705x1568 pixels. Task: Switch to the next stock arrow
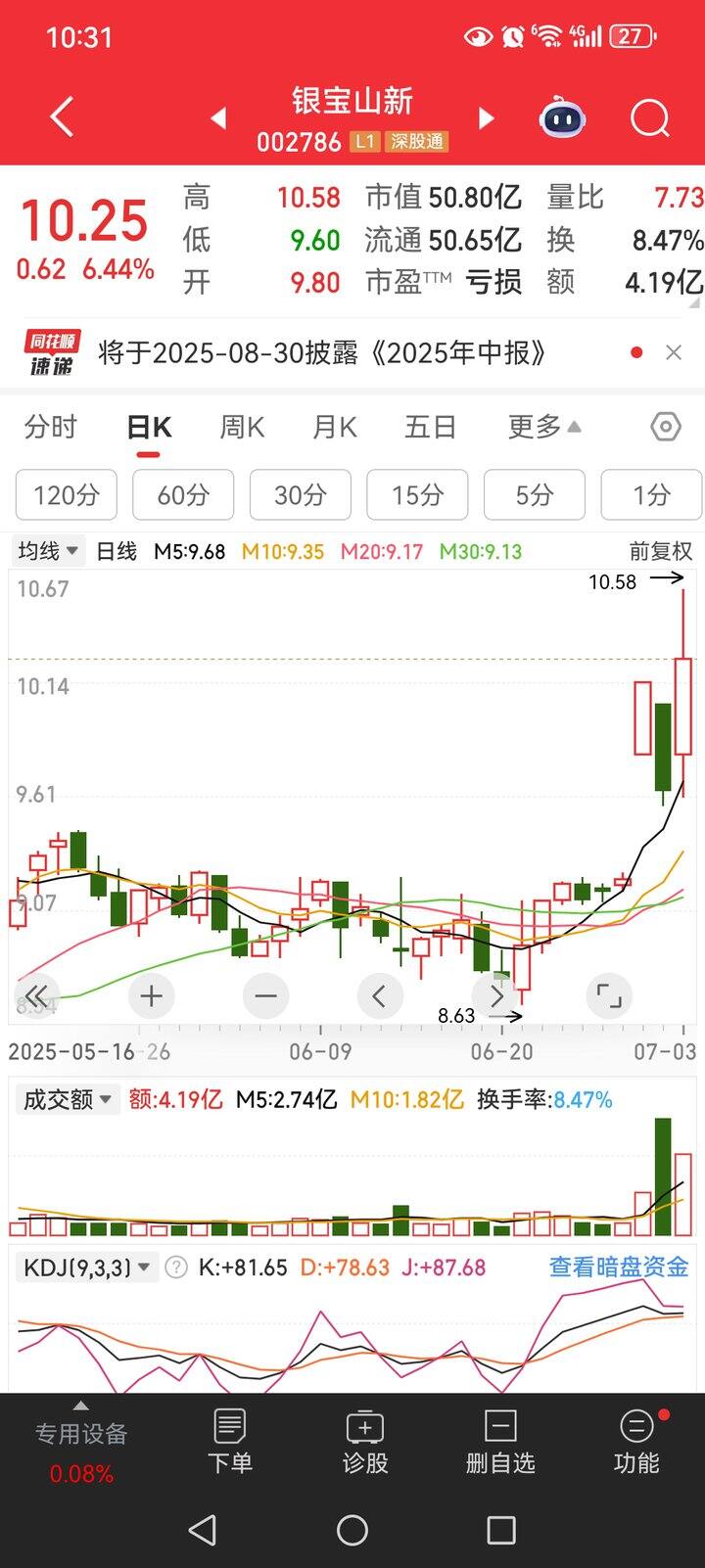point(486,118)
